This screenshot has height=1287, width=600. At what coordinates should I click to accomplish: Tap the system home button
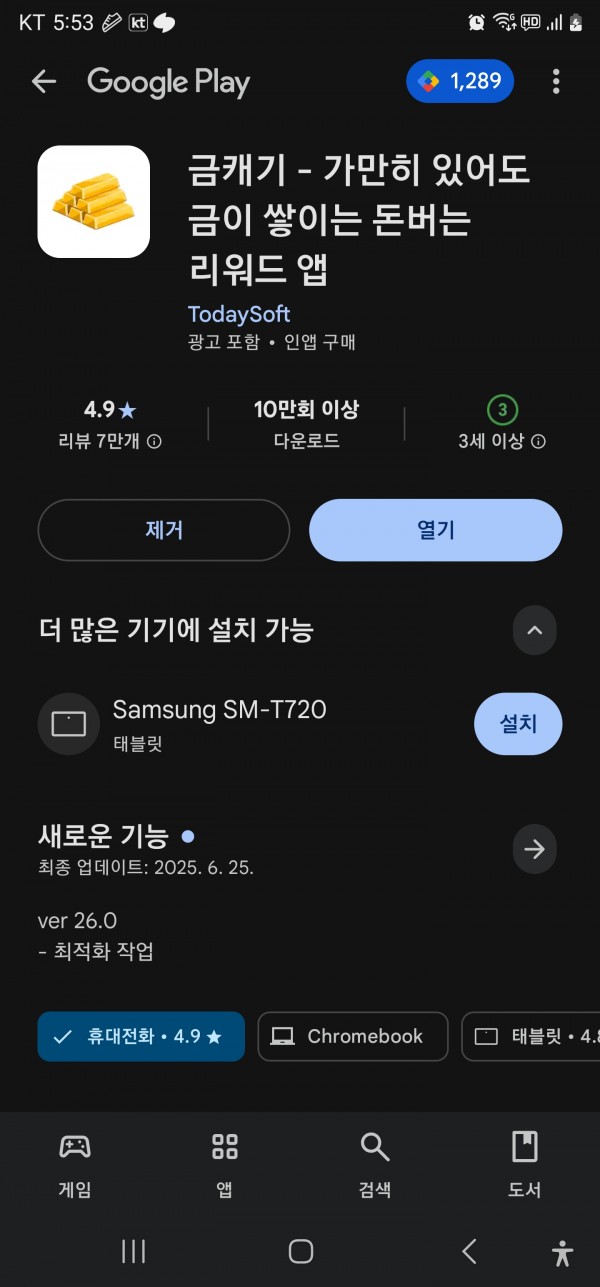click(x=300, y=1251)
